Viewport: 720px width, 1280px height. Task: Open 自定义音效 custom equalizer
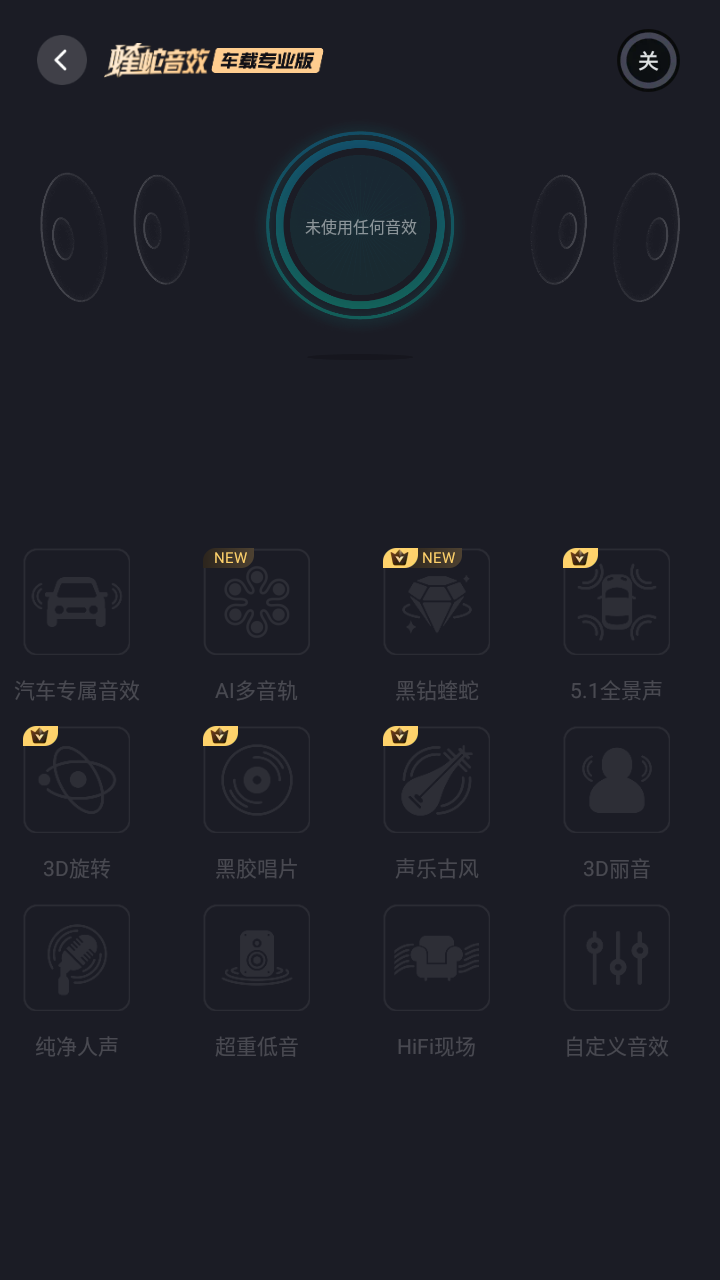617,958
